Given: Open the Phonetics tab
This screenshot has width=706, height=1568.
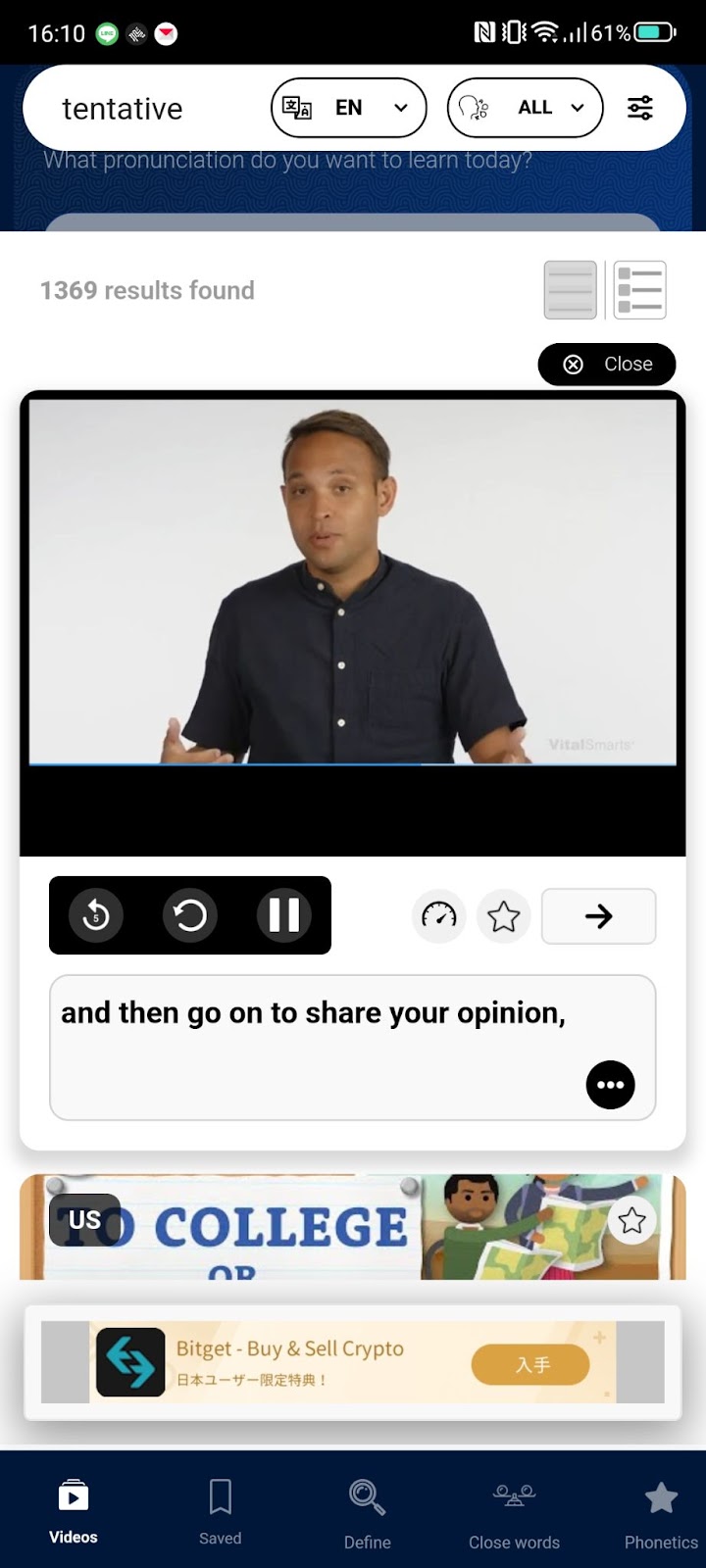Looking at the screenshot, I should pyautogui.click(x=661, y=1512).
